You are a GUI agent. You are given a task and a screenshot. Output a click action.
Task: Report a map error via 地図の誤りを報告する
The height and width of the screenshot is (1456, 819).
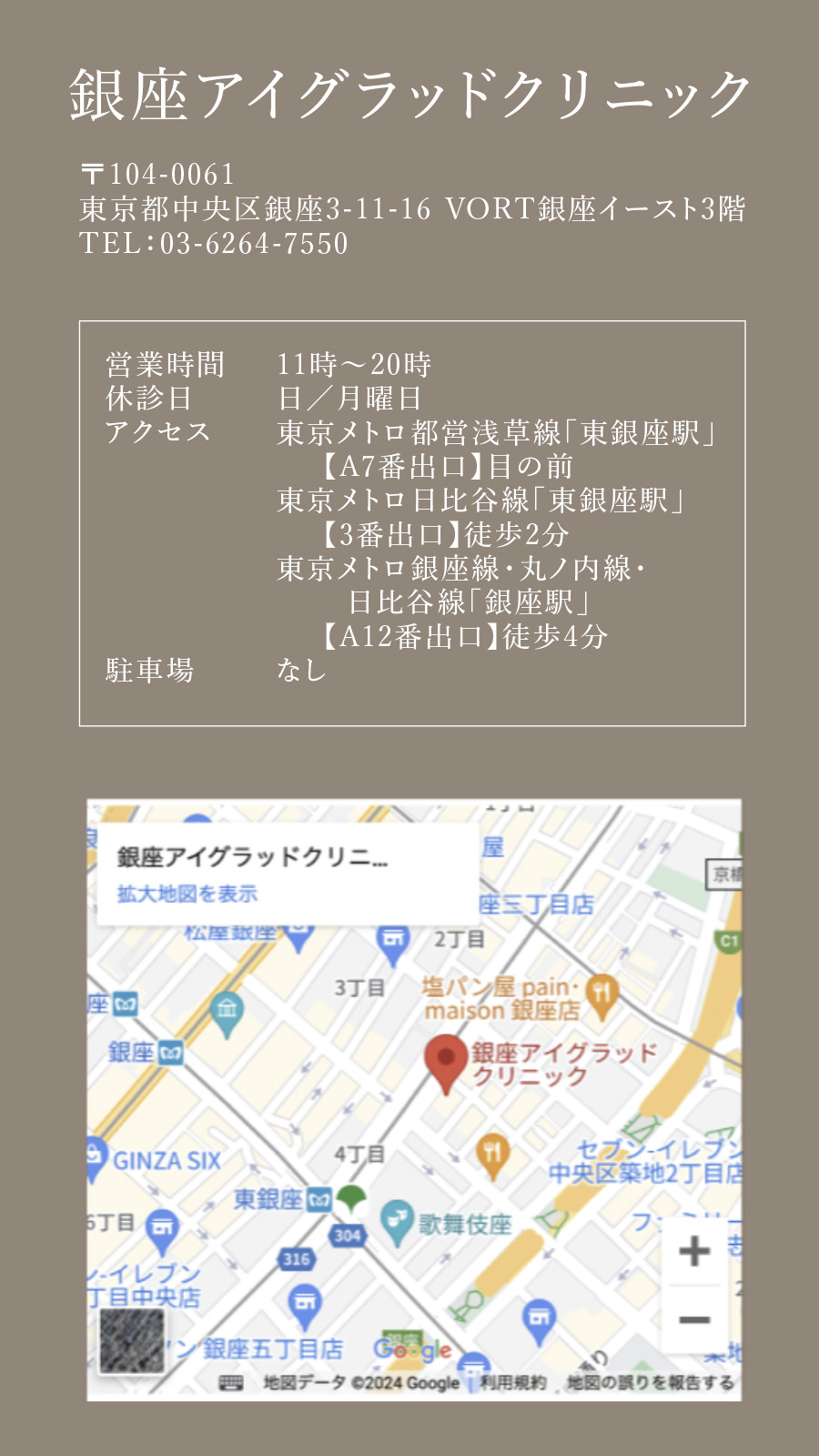(x=650, y=1382)
